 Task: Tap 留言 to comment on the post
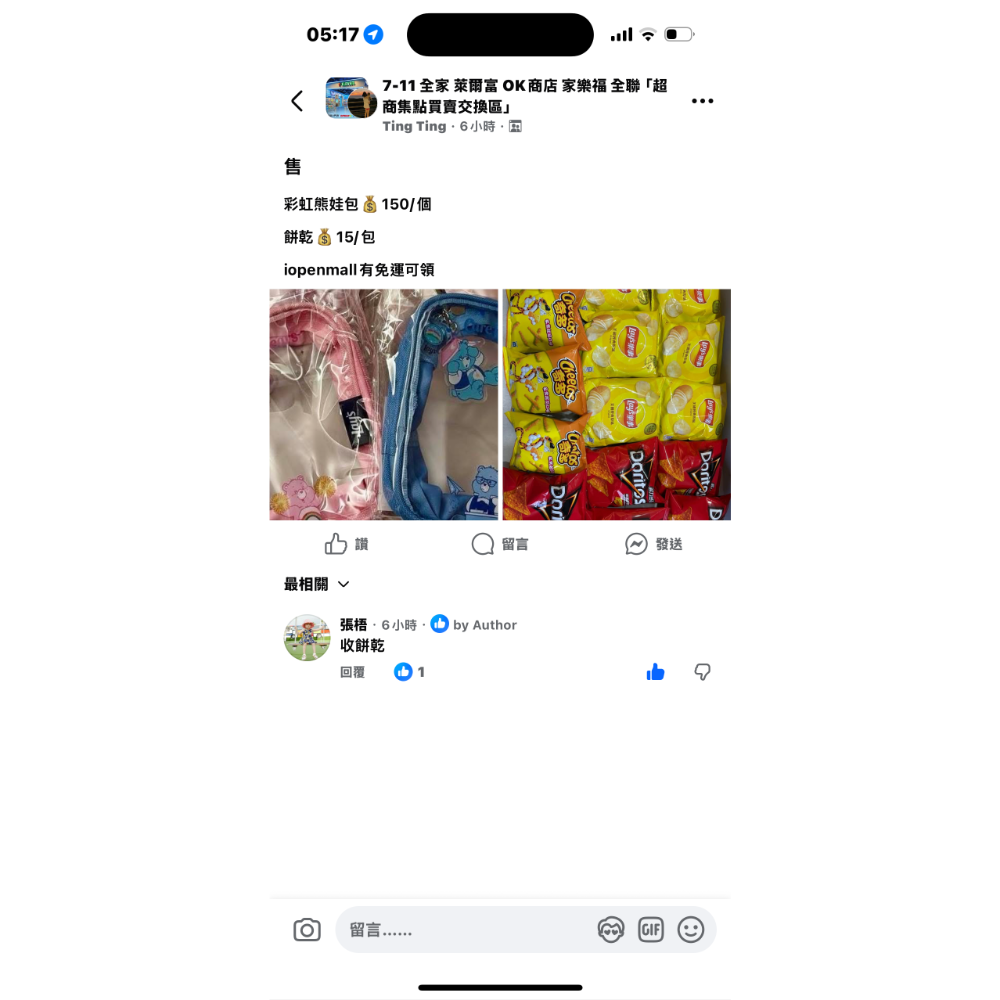point(500,544)
